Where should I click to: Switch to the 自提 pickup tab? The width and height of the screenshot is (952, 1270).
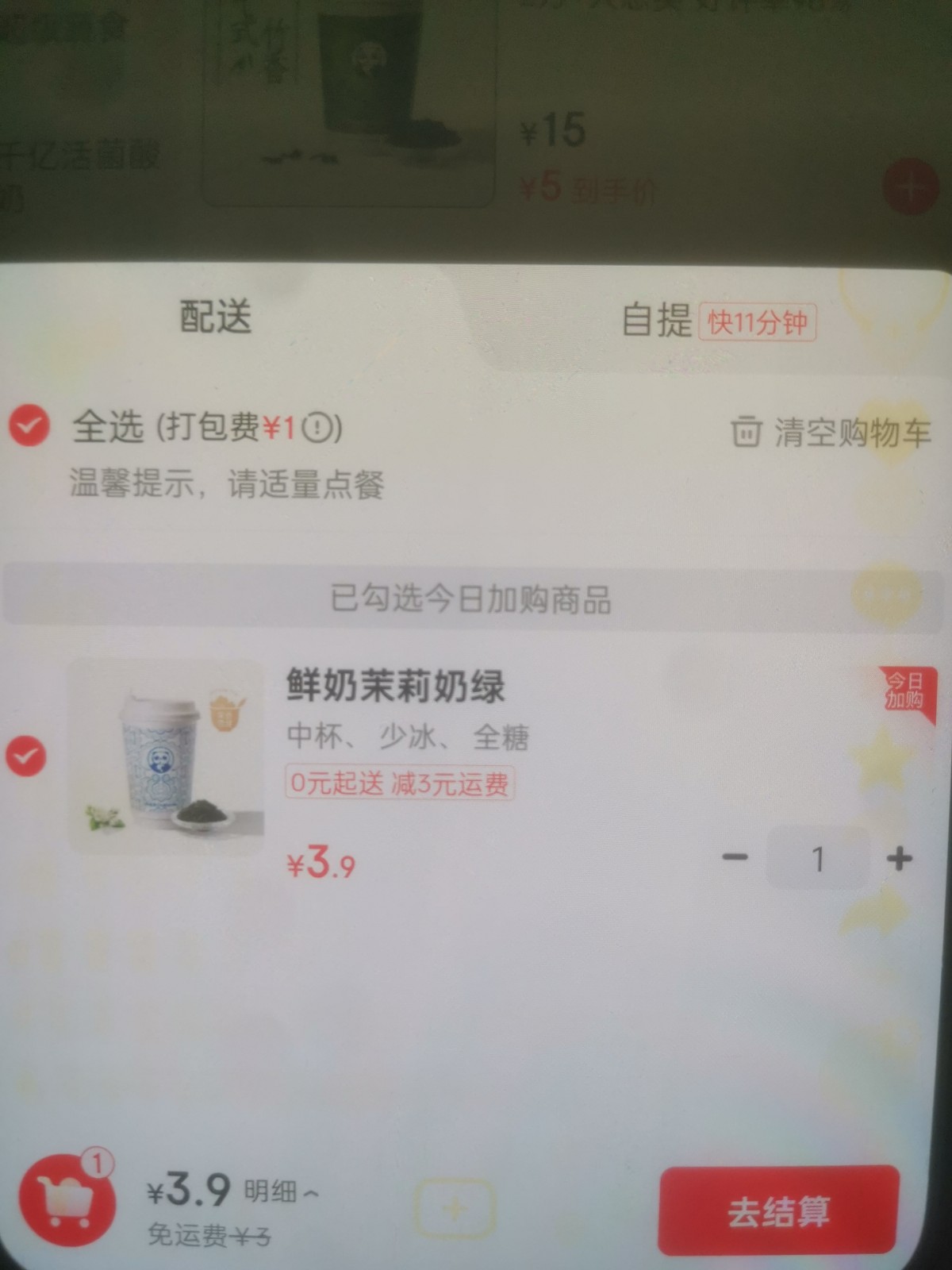[x=657, y=321]
